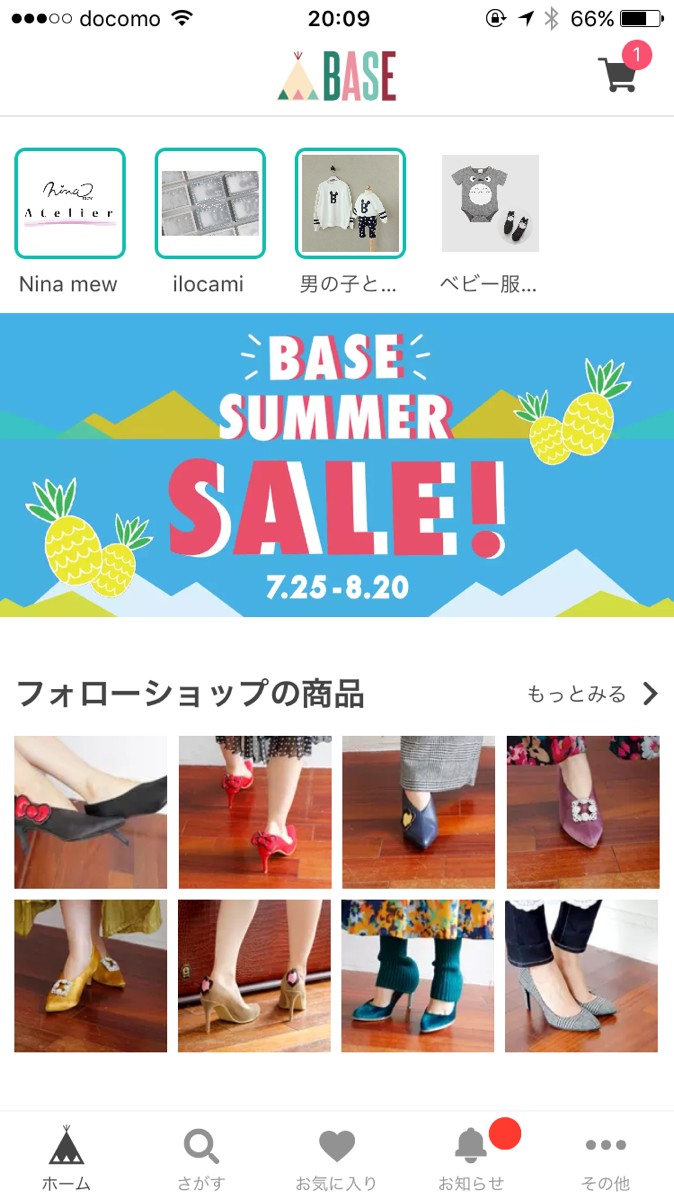Open the ilocami shop

210,203
